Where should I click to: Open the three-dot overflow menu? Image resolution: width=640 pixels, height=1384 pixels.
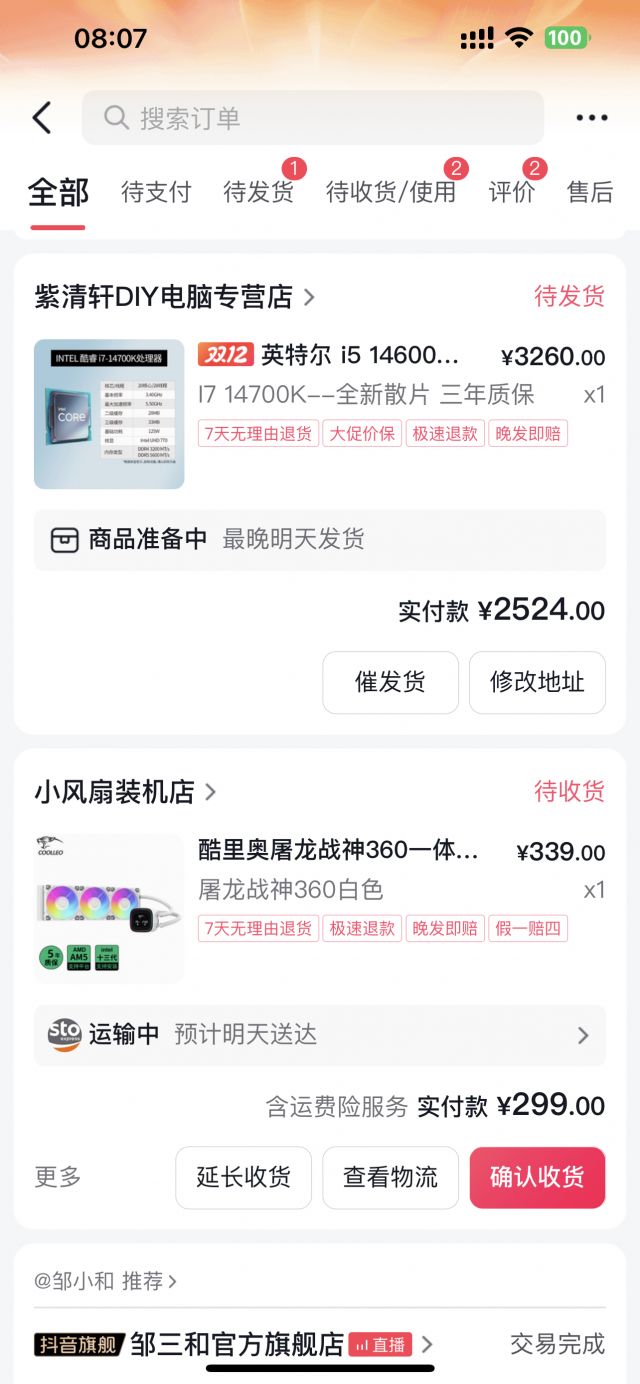tap(591, 118)
